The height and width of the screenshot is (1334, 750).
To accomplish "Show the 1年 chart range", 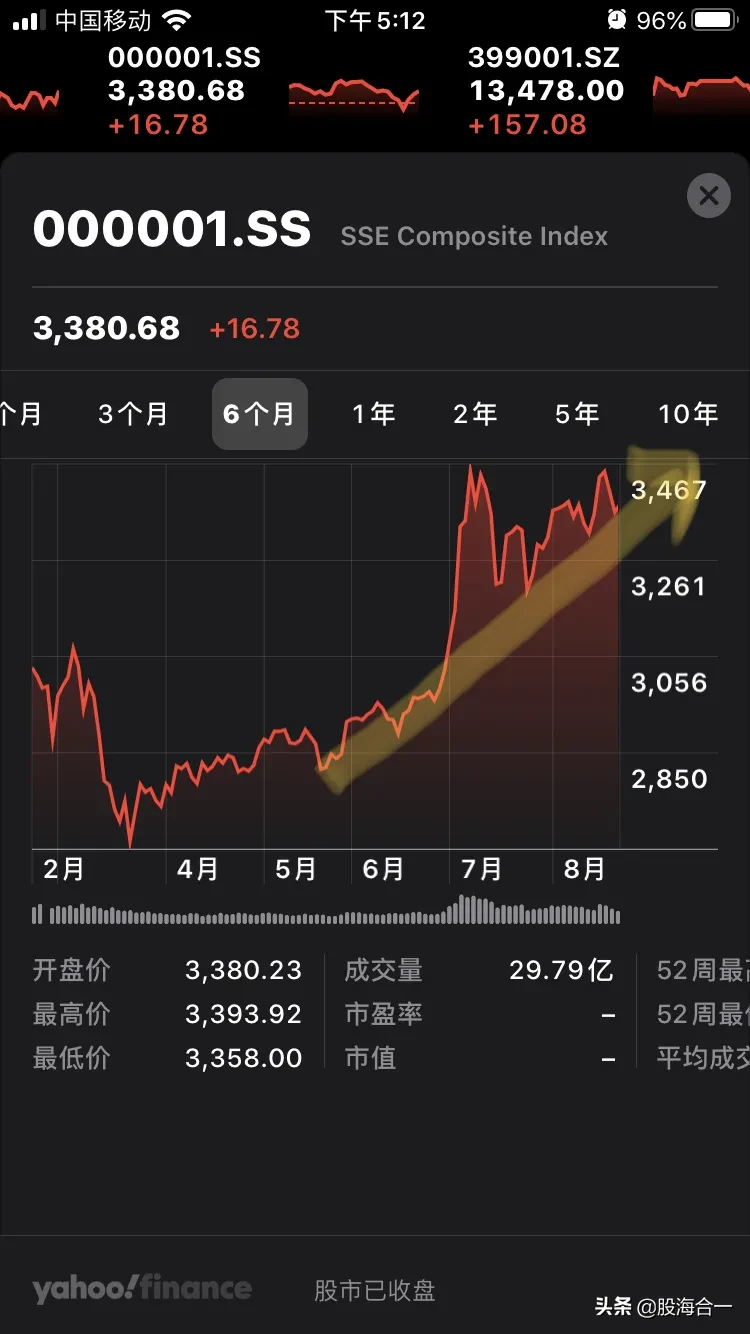I will pyautogui.click(x=374, y=414).
